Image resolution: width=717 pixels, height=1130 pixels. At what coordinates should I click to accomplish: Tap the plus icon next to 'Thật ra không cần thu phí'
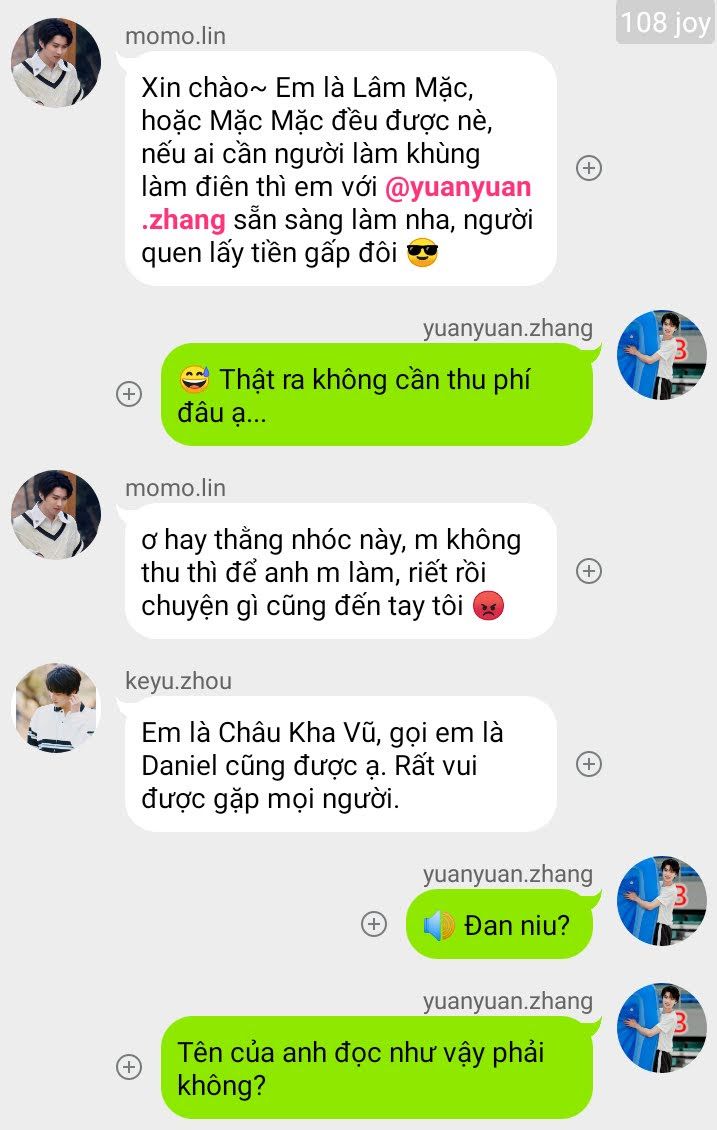129,394
